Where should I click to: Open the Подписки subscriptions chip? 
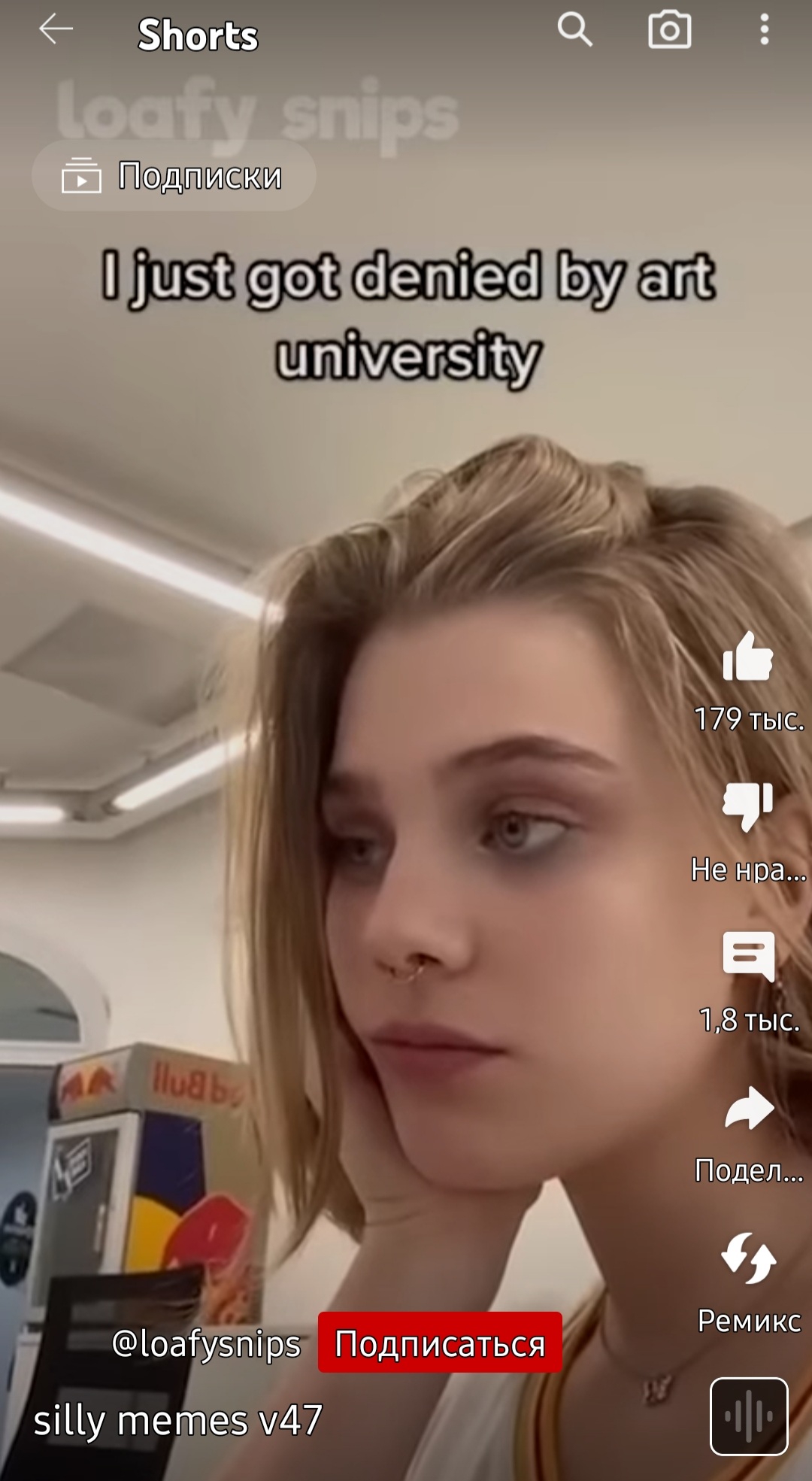click(x=174, y=176)
